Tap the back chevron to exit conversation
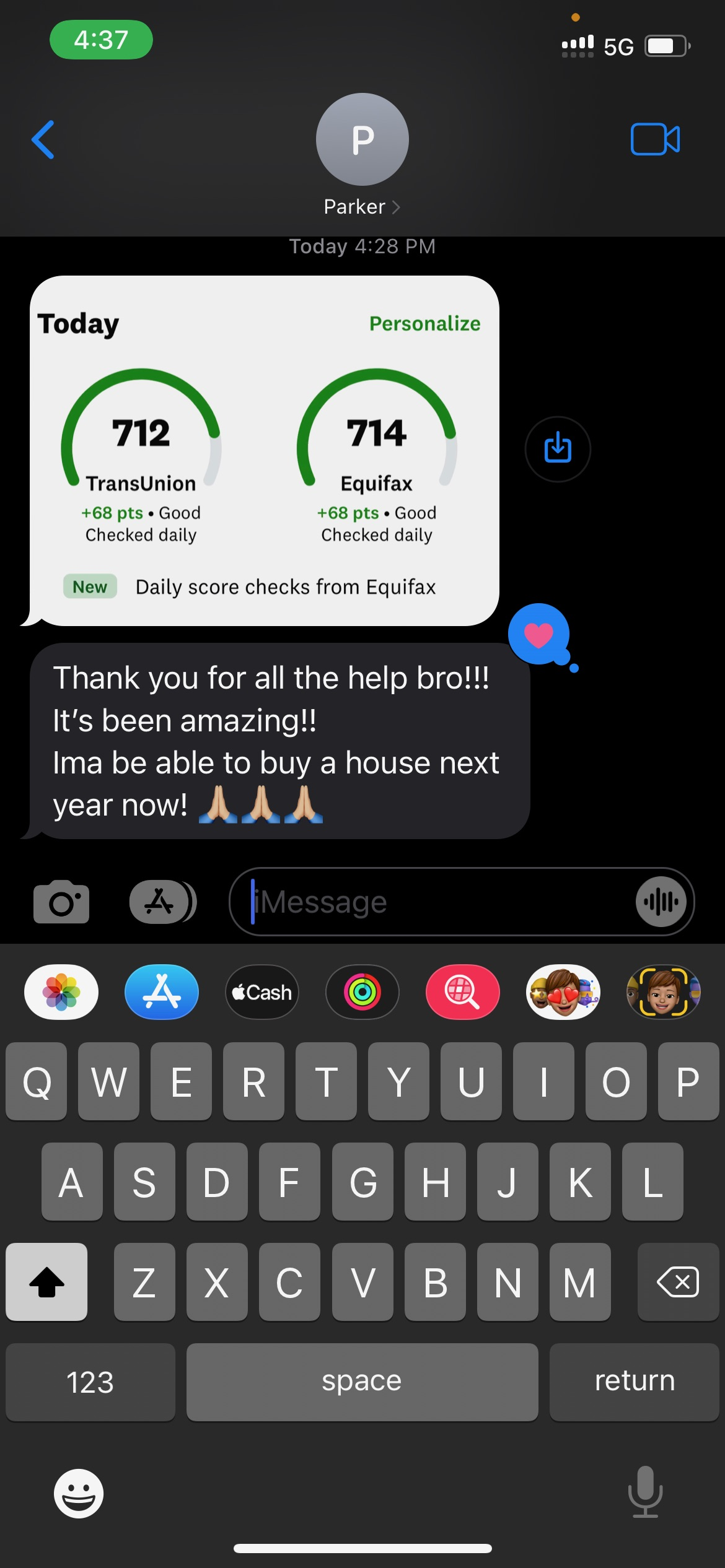This screenshot has width=725, height=1568. [42, 139]
